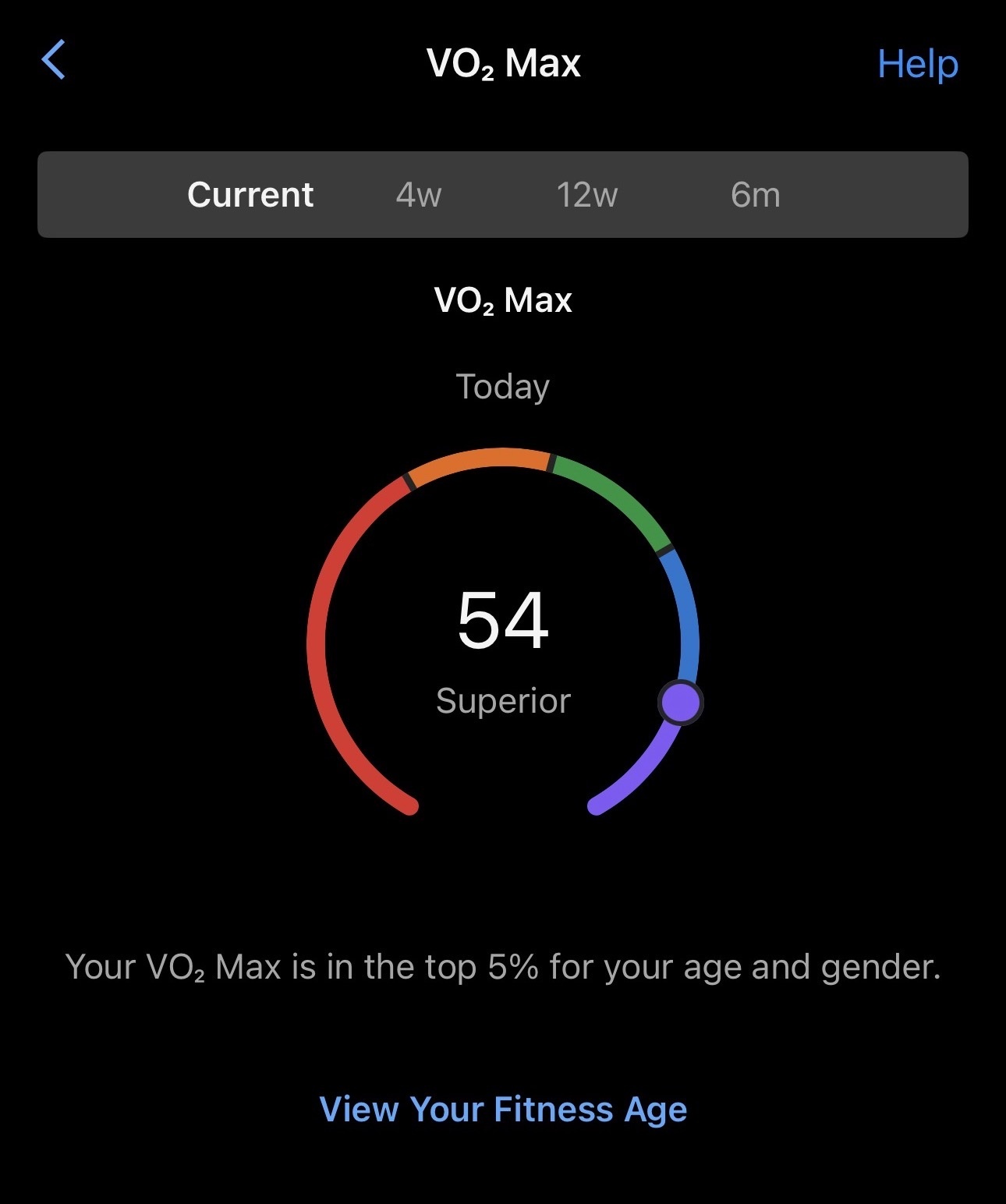Tap the Today label above the gauge
1006x1204 pixels.
click(x=503, y=384)
